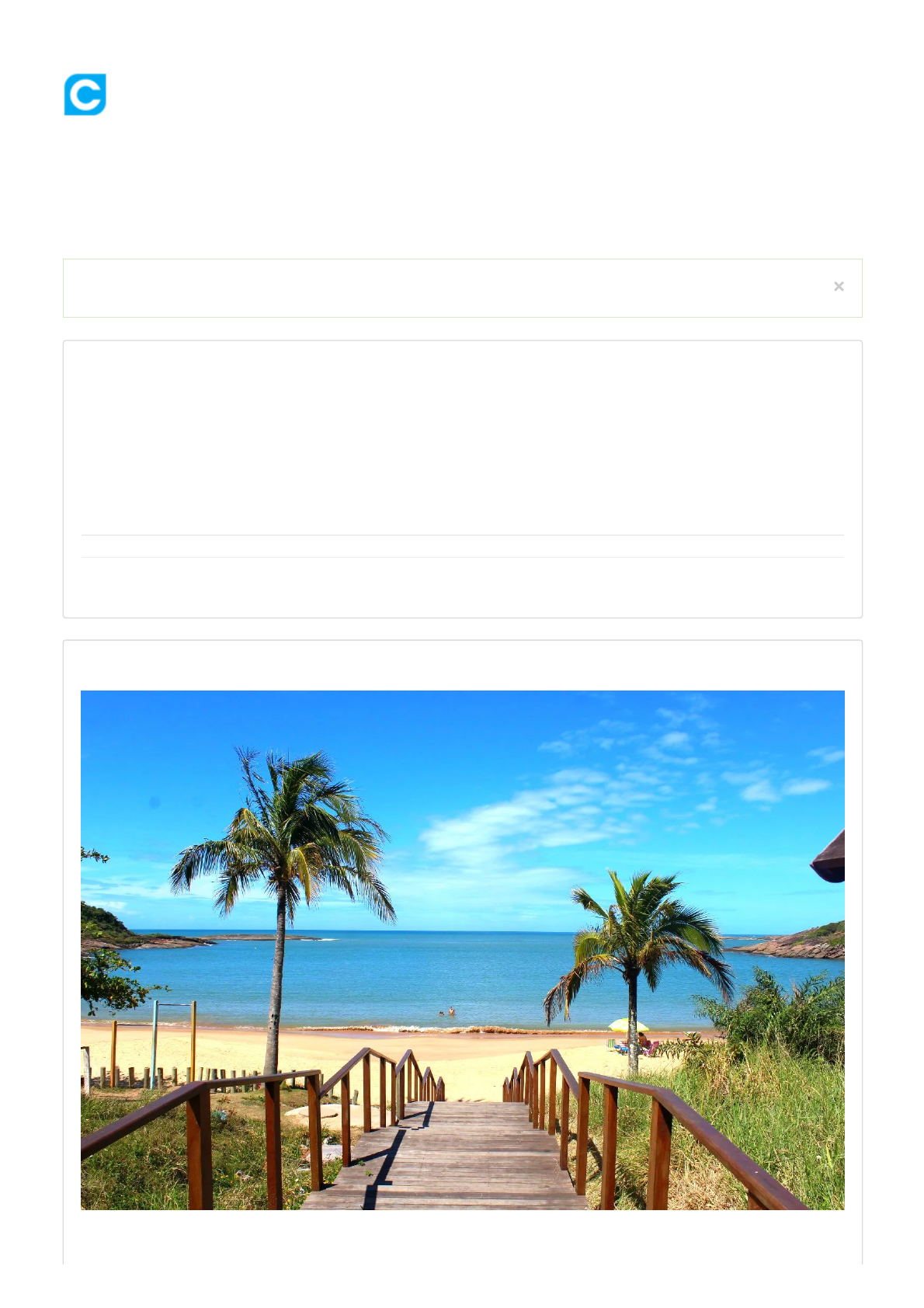Open the beach photo with palm trees
The width and height of the screenshot is (924, 1308).
click(x=462, y=949)
